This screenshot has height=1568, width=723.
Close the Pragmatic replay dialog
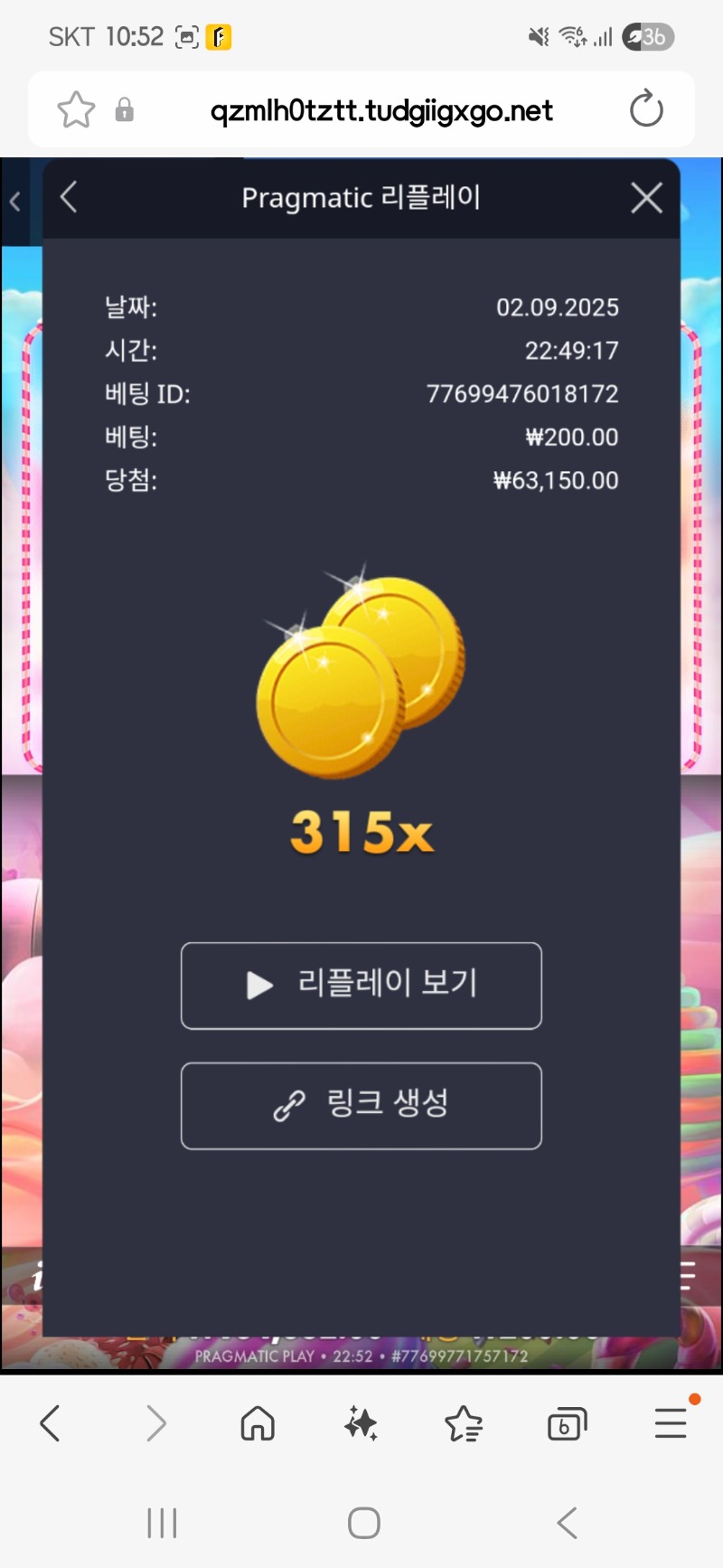tap(646, 198)
